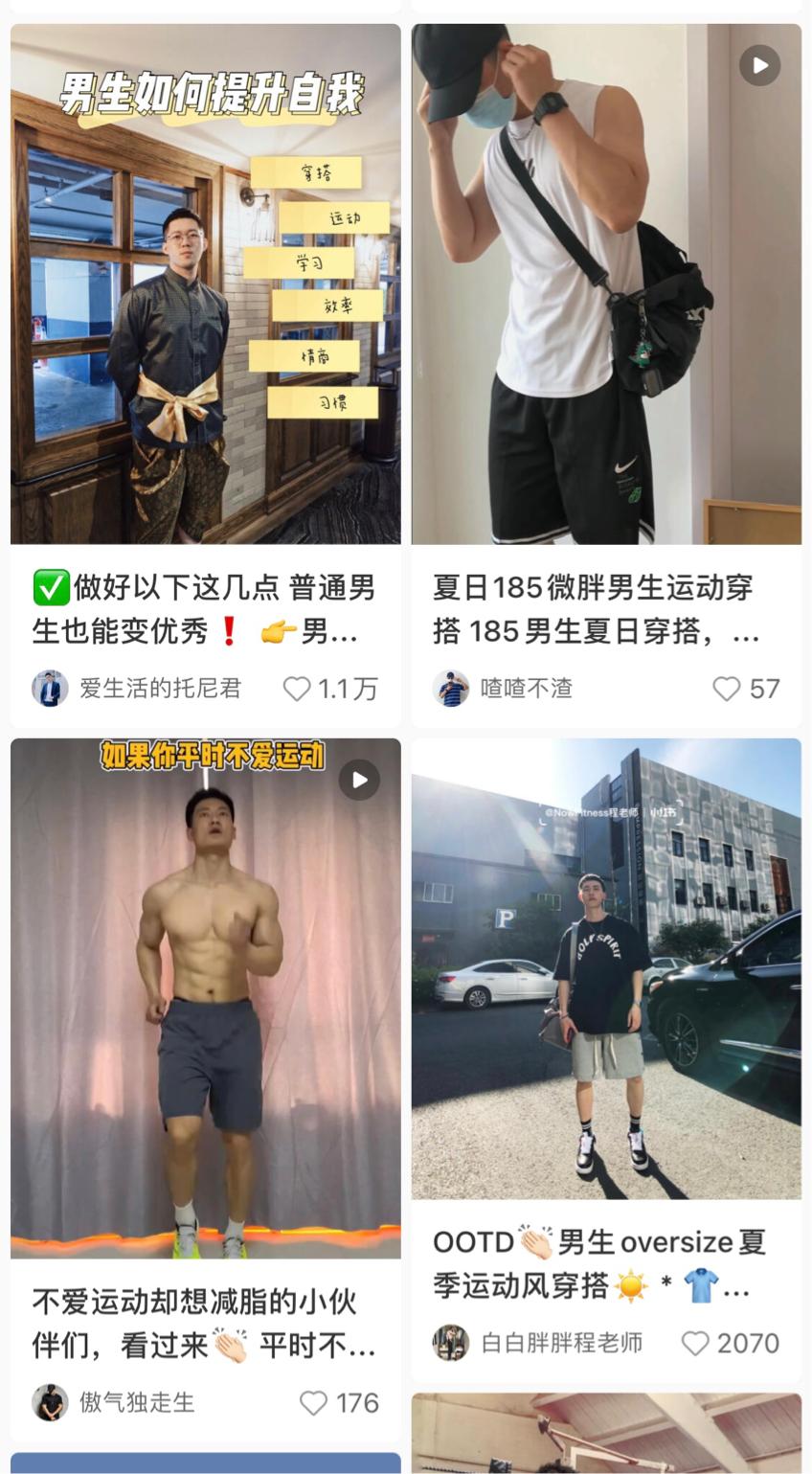Viewport: 812px width, 1474px height.
Task: Open the OOTD 男生oversize post cover
Action: point(606,967)
